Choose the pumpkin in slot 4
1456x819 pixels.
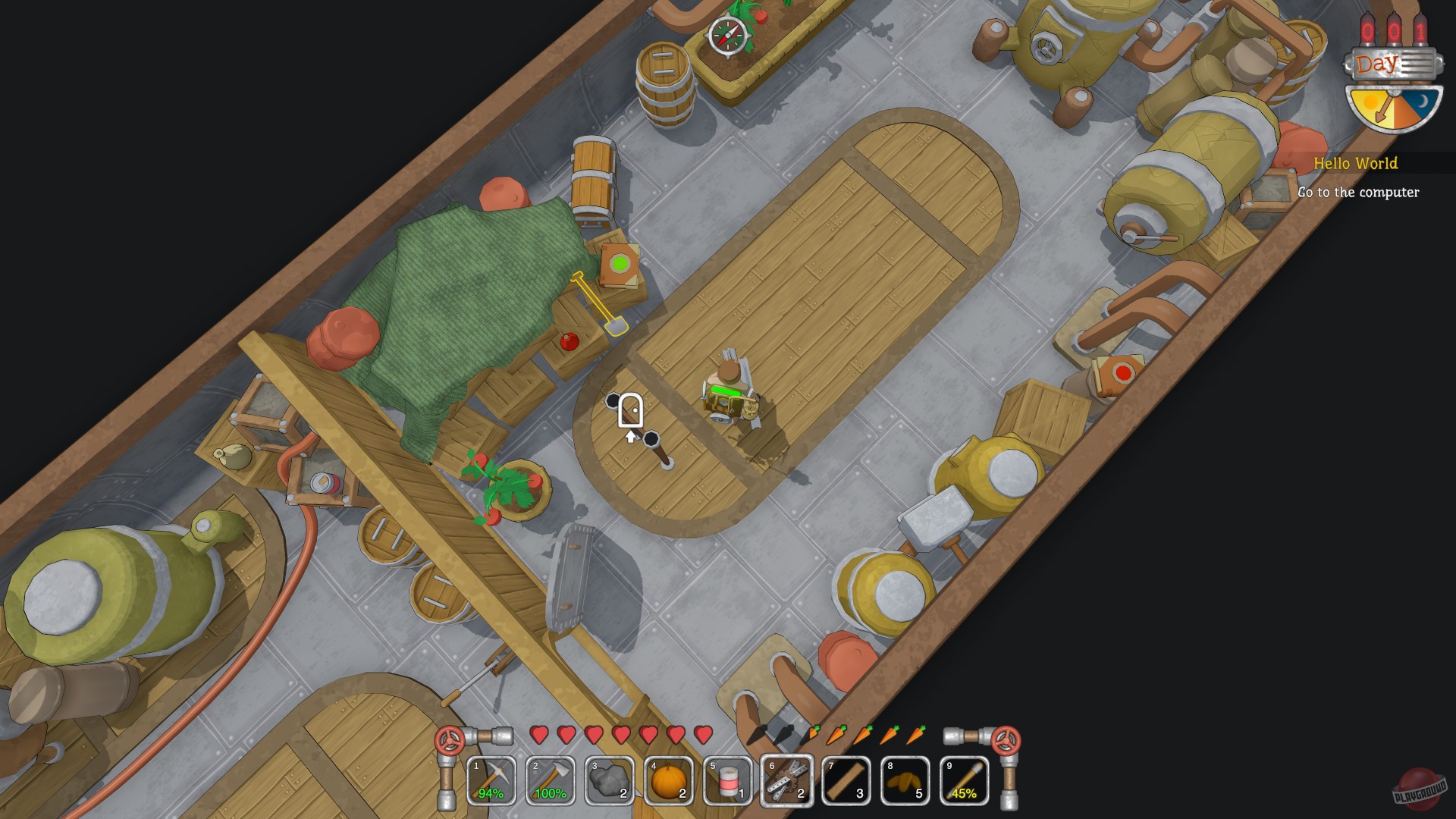pyautogui.click(x=669, y=780)
